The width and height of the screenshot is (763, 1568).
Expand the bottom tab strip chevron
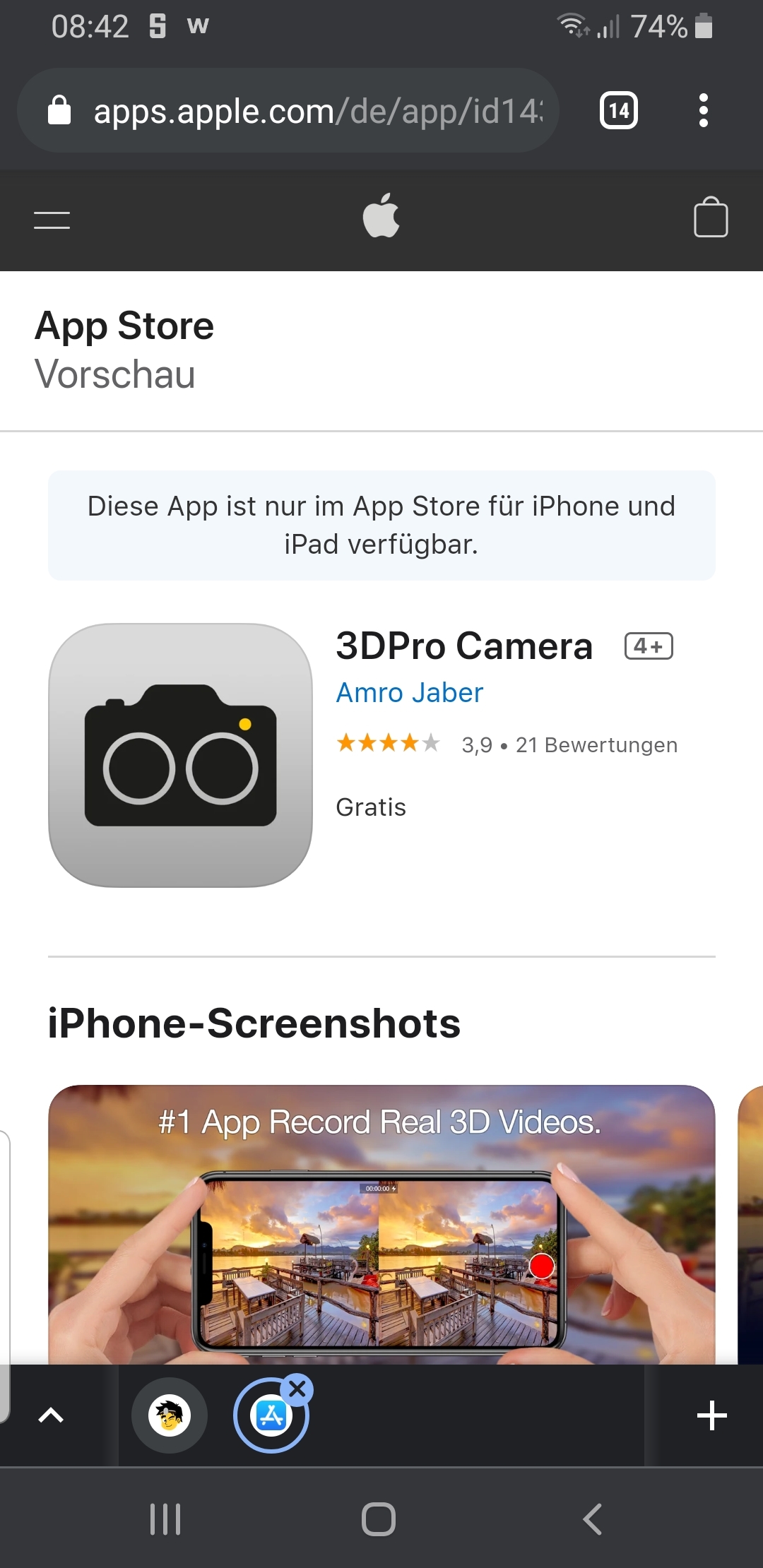coord(51,1415)
